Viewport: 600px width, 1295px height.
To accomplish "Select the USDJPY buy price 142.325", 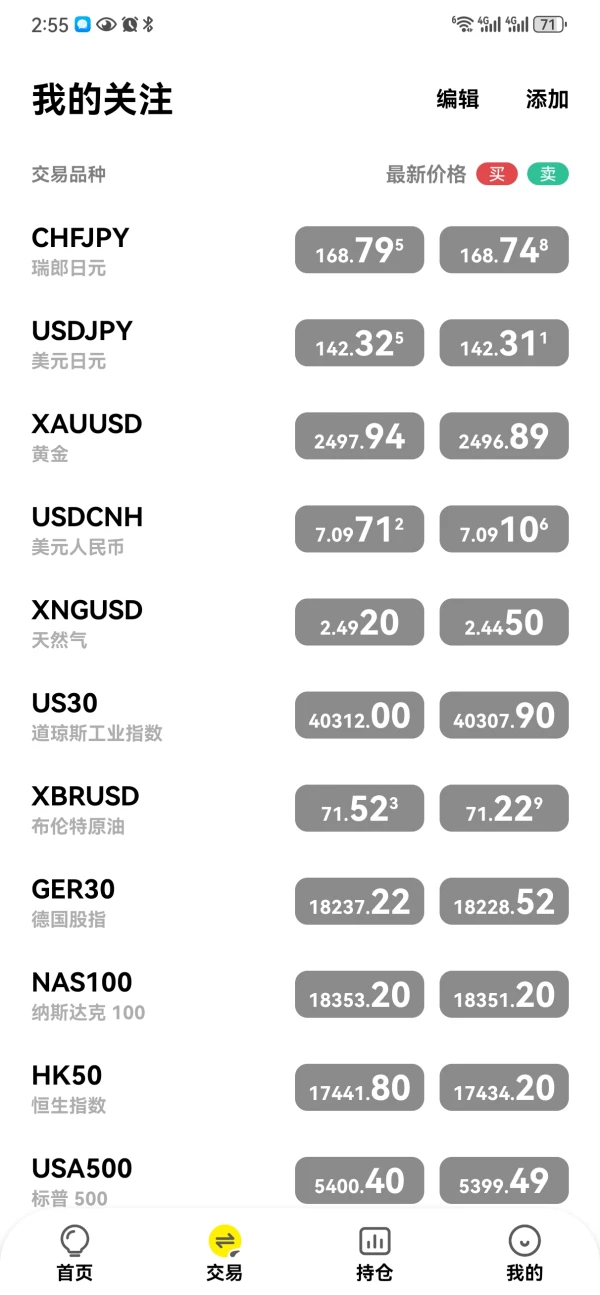I will [359, 343].
